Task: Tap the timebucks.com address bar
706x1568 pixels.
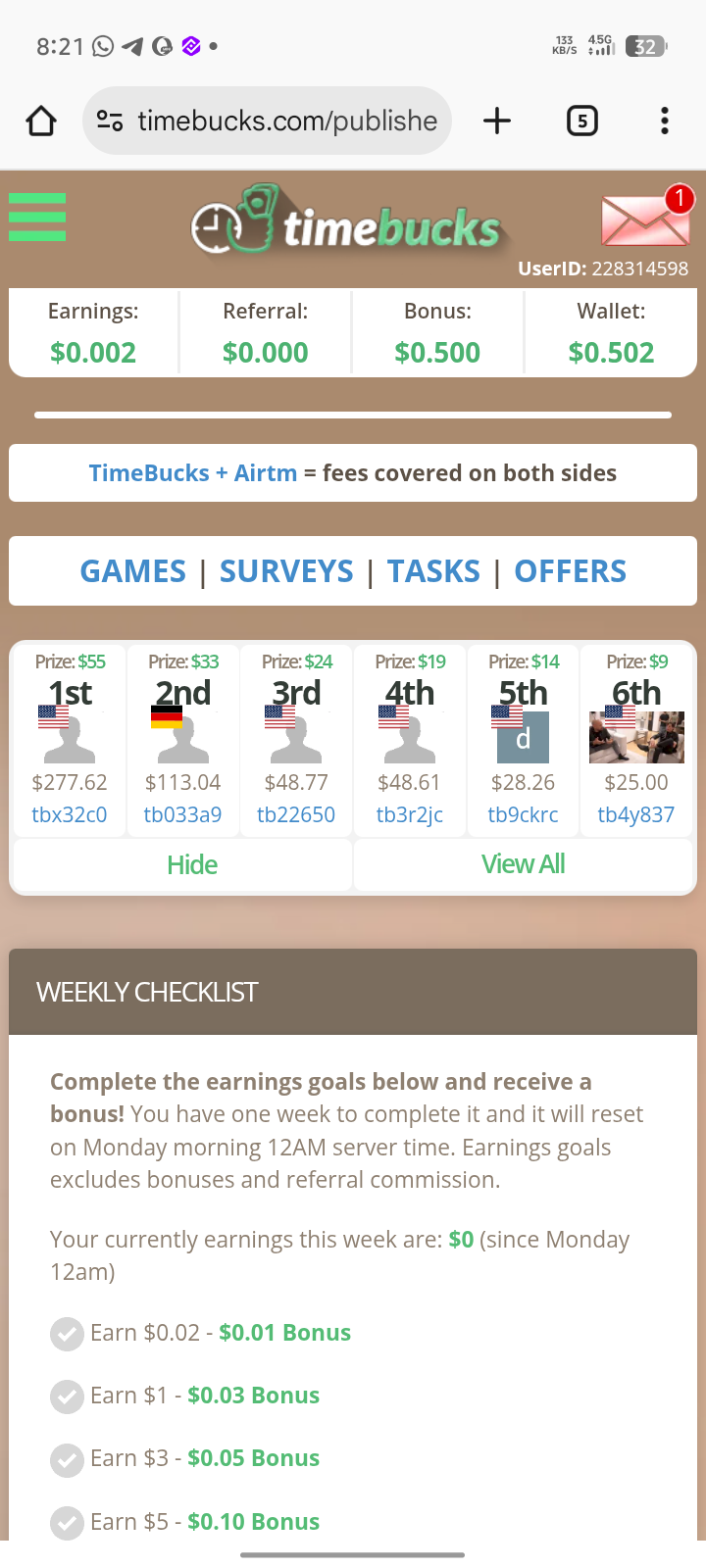Action: (x=267, y=122)
